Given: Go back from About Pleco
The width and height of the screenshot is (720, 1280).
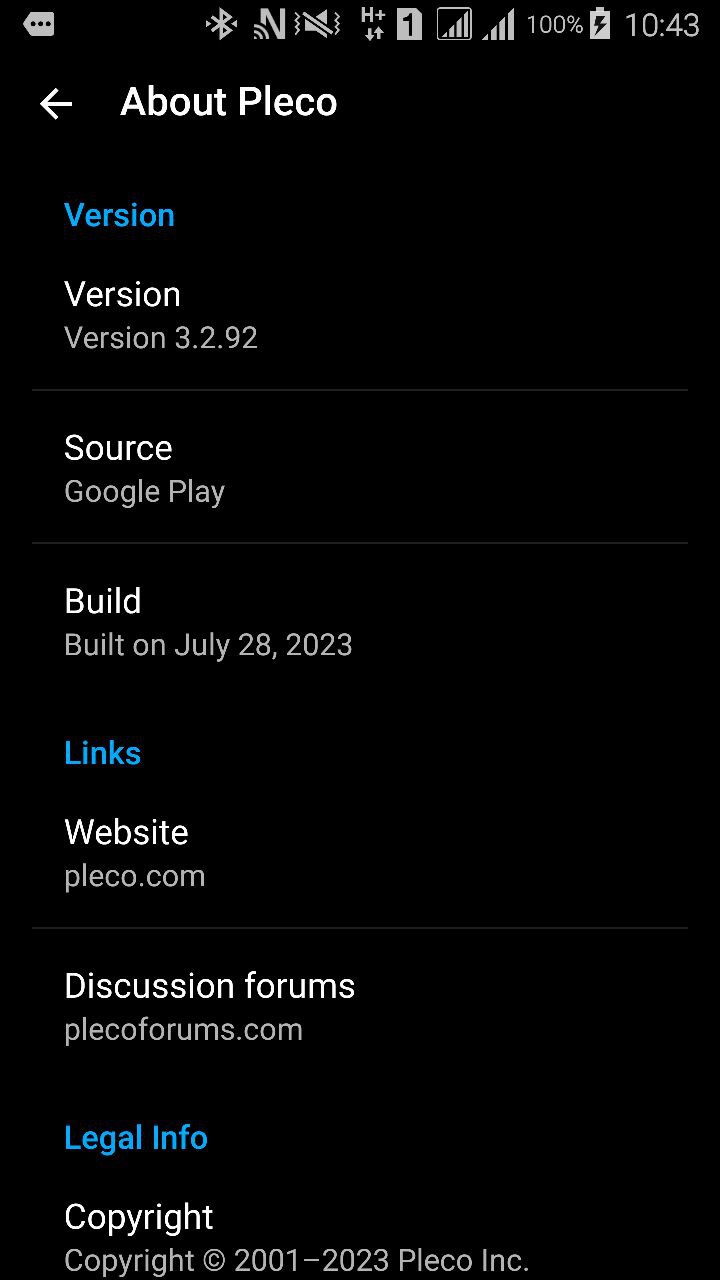Looking at the screenshot, I should click(x=56, y=103).
